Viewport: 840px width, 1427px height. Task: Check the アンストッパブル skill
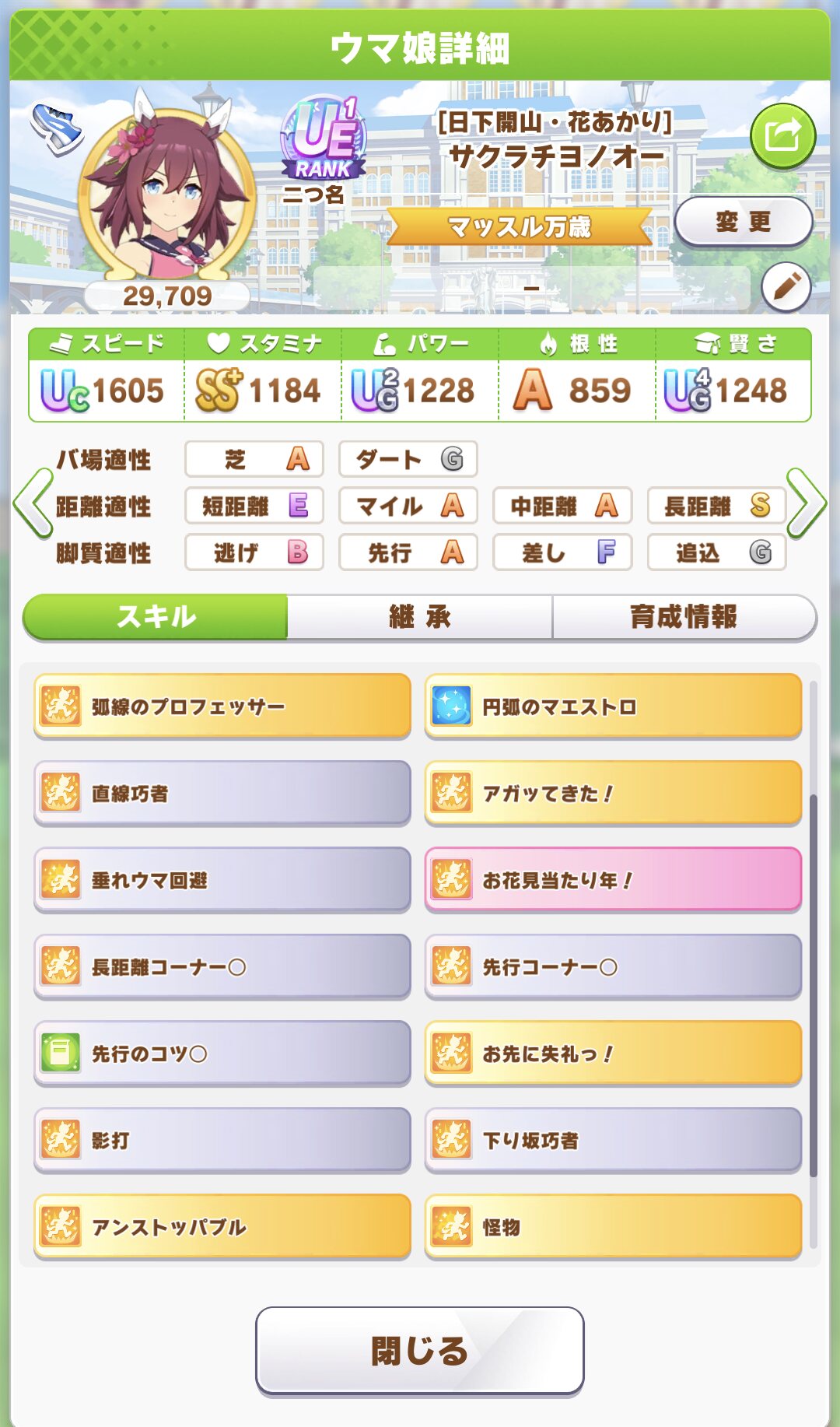222,1227
